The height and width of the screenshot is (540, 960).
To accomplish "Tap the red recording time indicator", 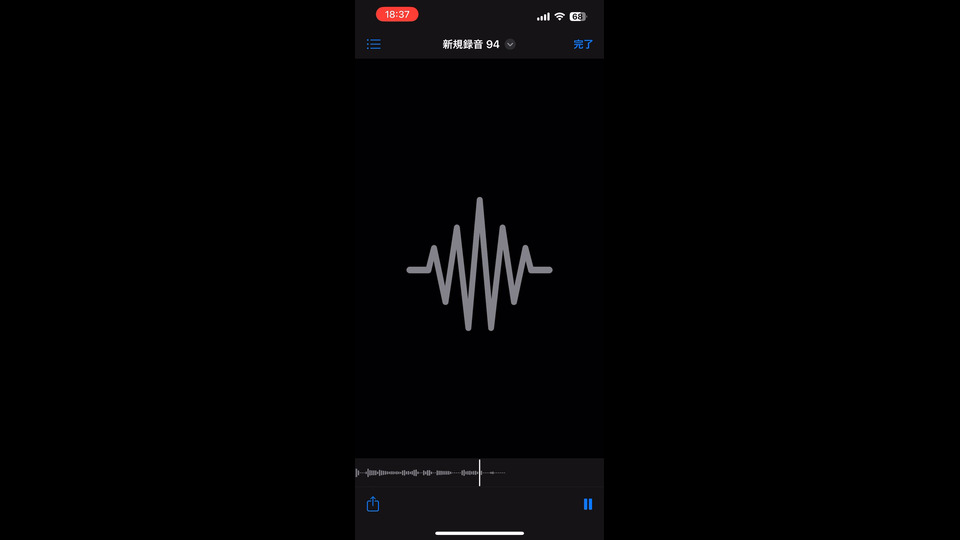I will pyautogui.click(x=397, y=15).
